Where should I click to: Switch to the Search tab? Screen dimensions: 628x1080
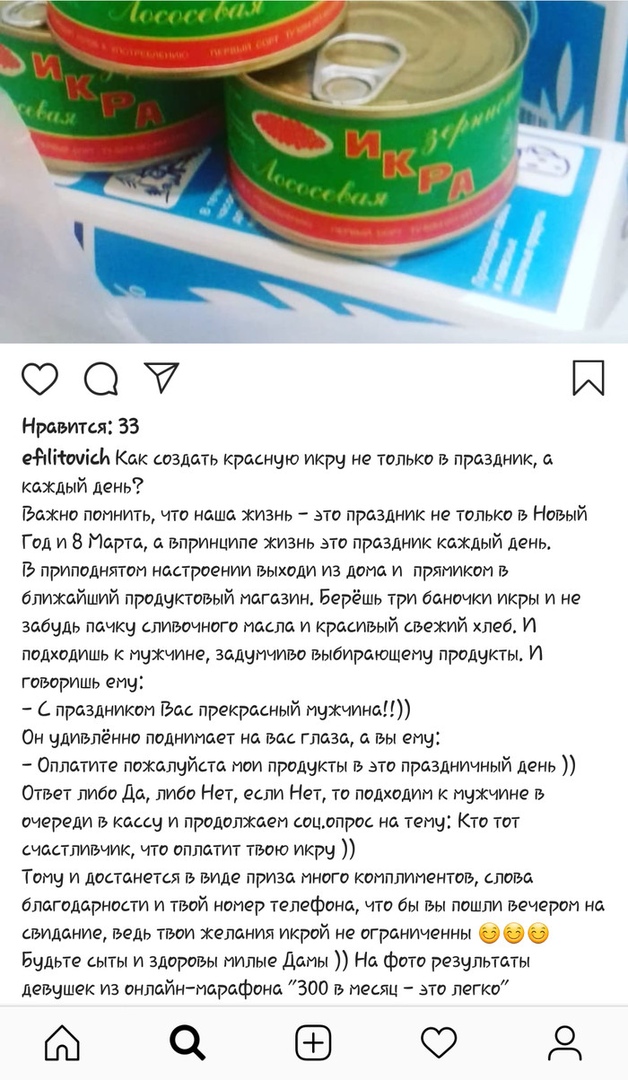tap(187, 1043)
